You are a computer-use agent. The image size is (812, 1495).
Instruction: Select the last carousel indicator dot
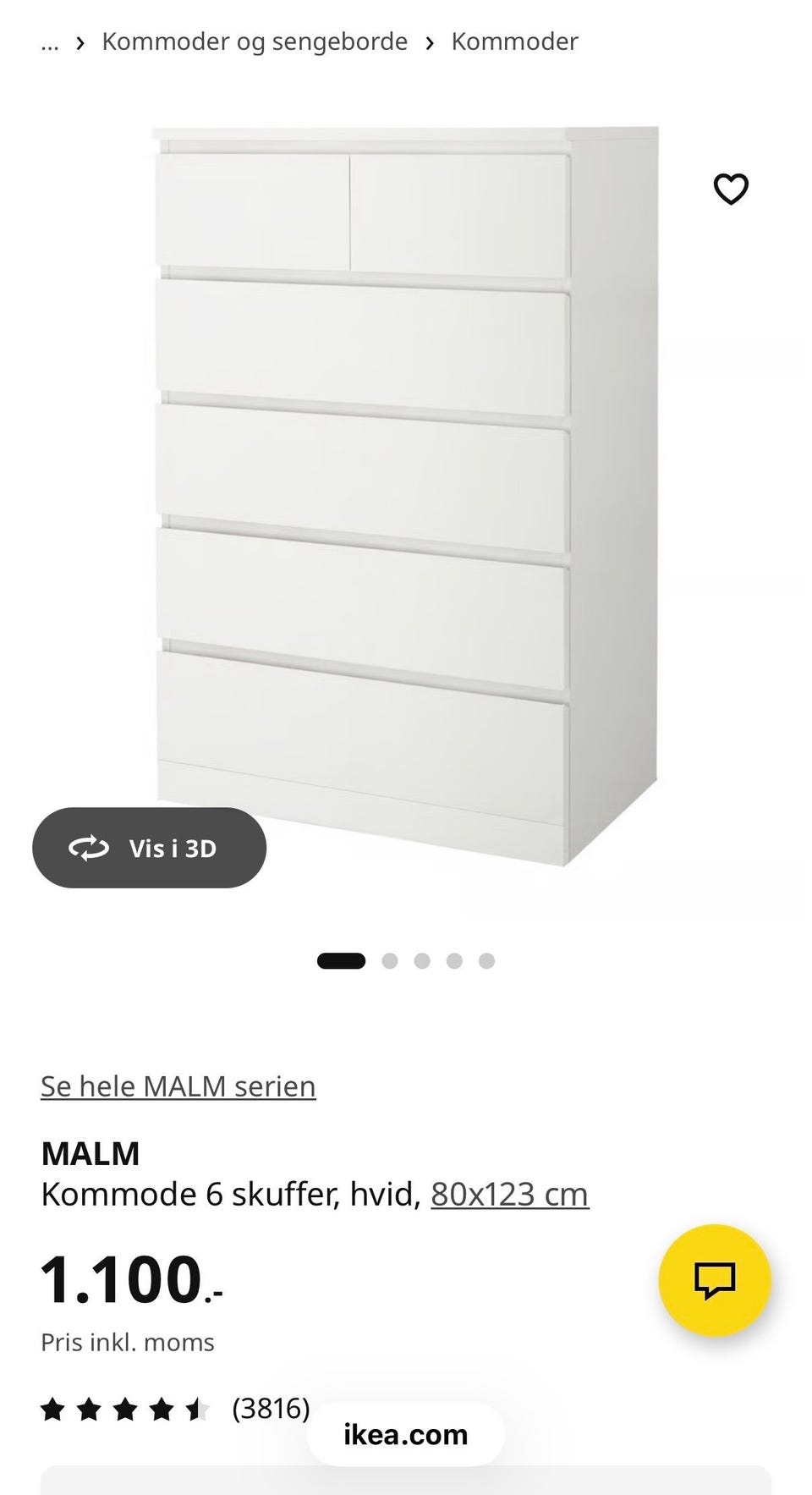point(486,960)
